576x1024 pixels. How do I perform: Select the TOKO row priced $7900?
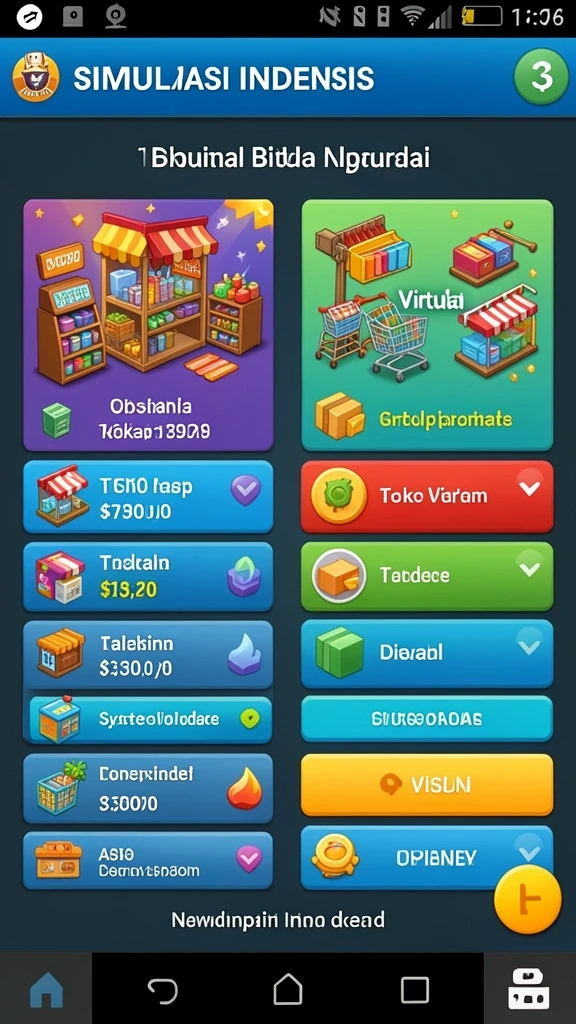148,497
